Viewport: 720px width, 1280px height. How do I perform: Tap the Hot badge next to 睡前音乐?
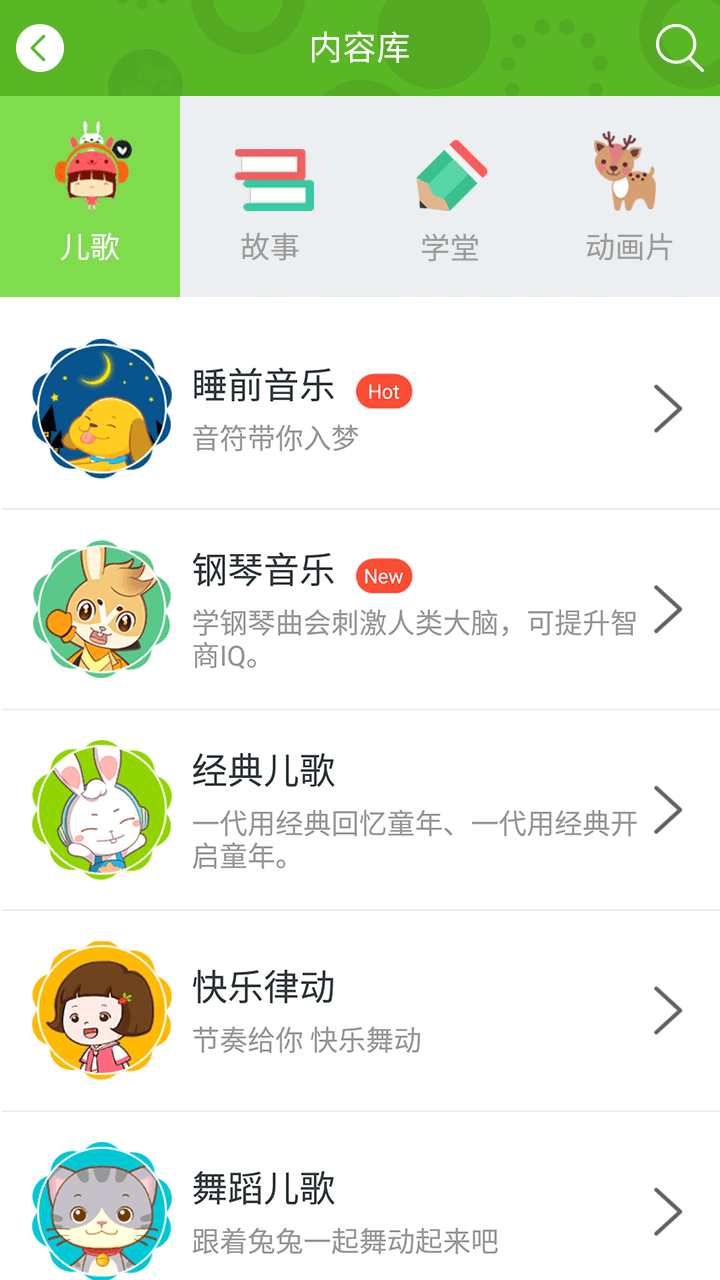coord(384,391)
